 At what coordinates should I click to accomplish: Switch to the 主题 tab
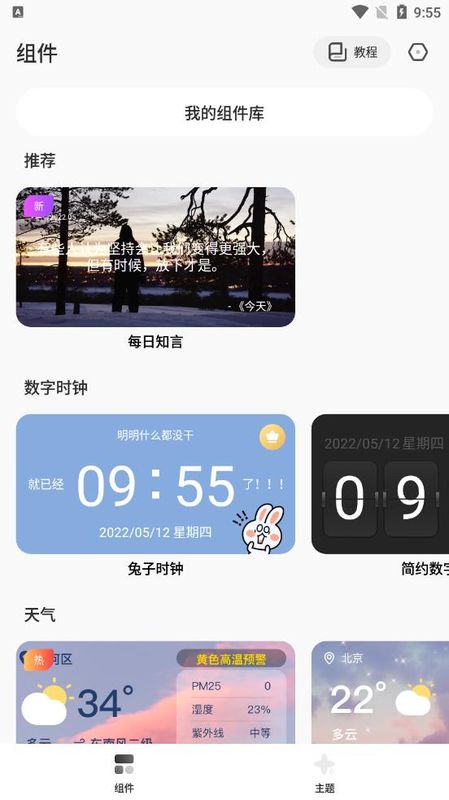325,773
